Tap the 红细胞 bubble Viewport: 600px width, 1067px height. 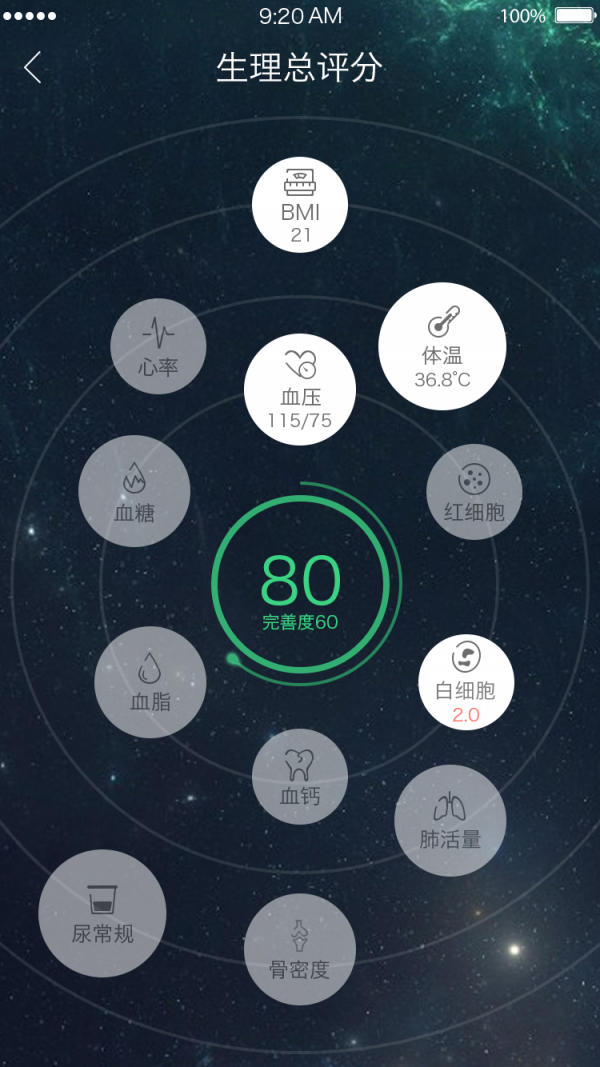point(474,492)
